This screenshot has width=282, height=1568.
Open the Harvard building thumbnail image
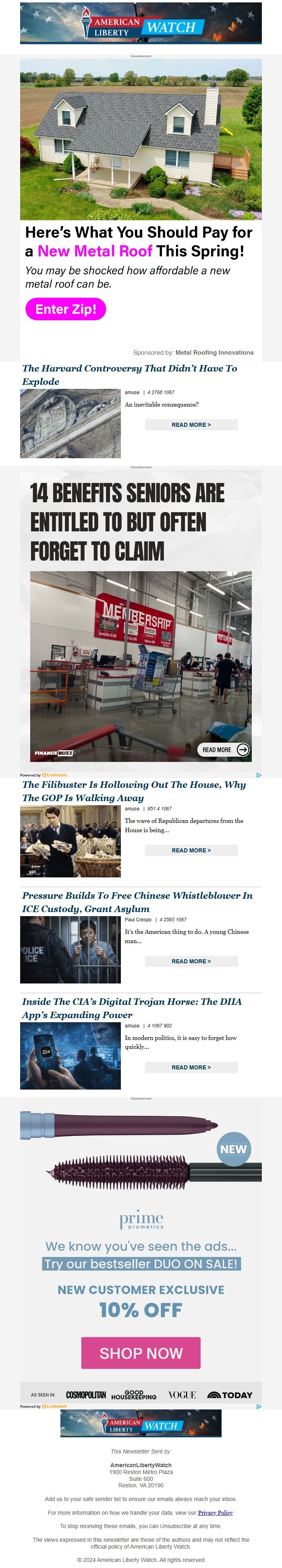click(70, 424)
